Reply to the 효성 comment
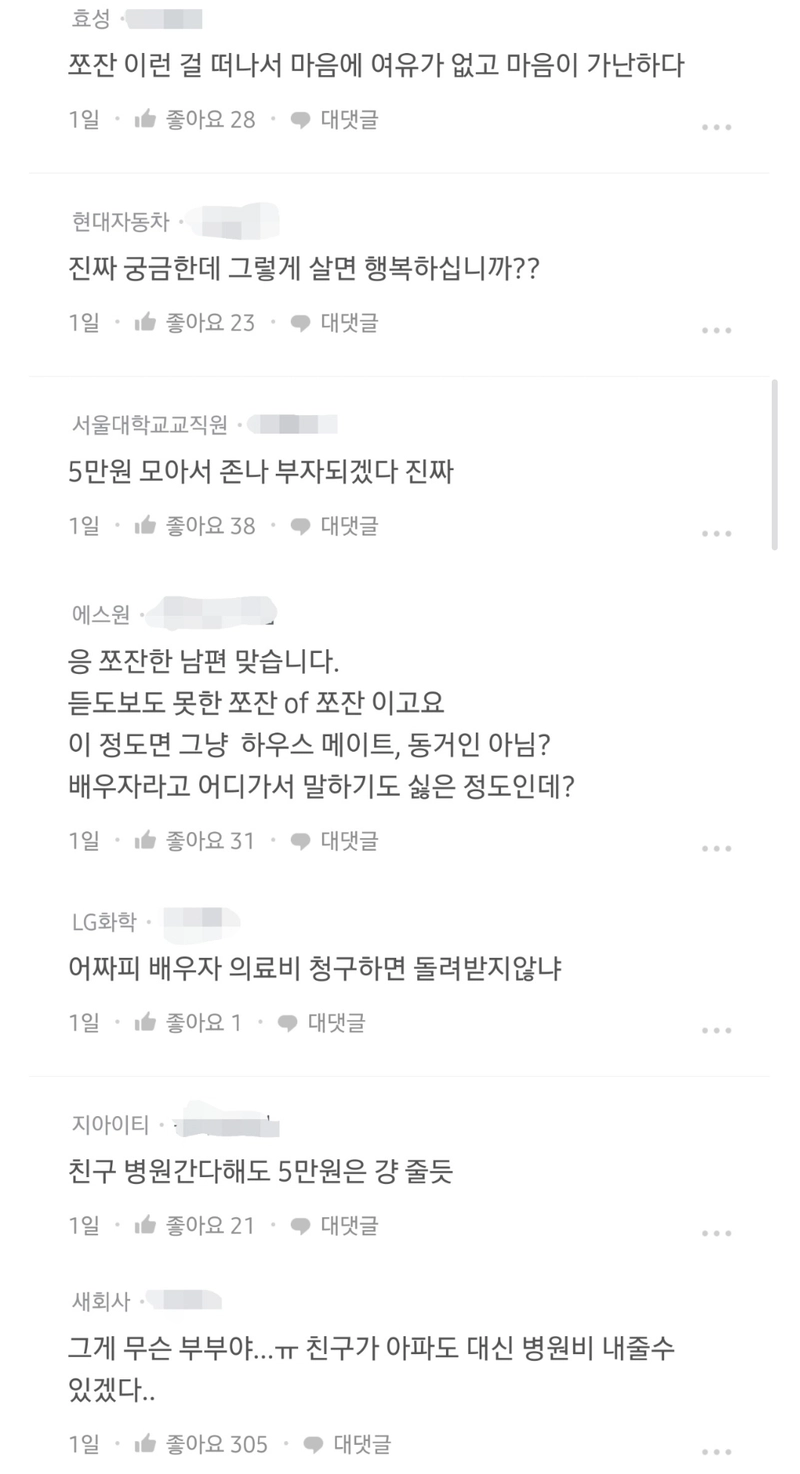This screenshot has width=800, height=1474. [334, 120]
